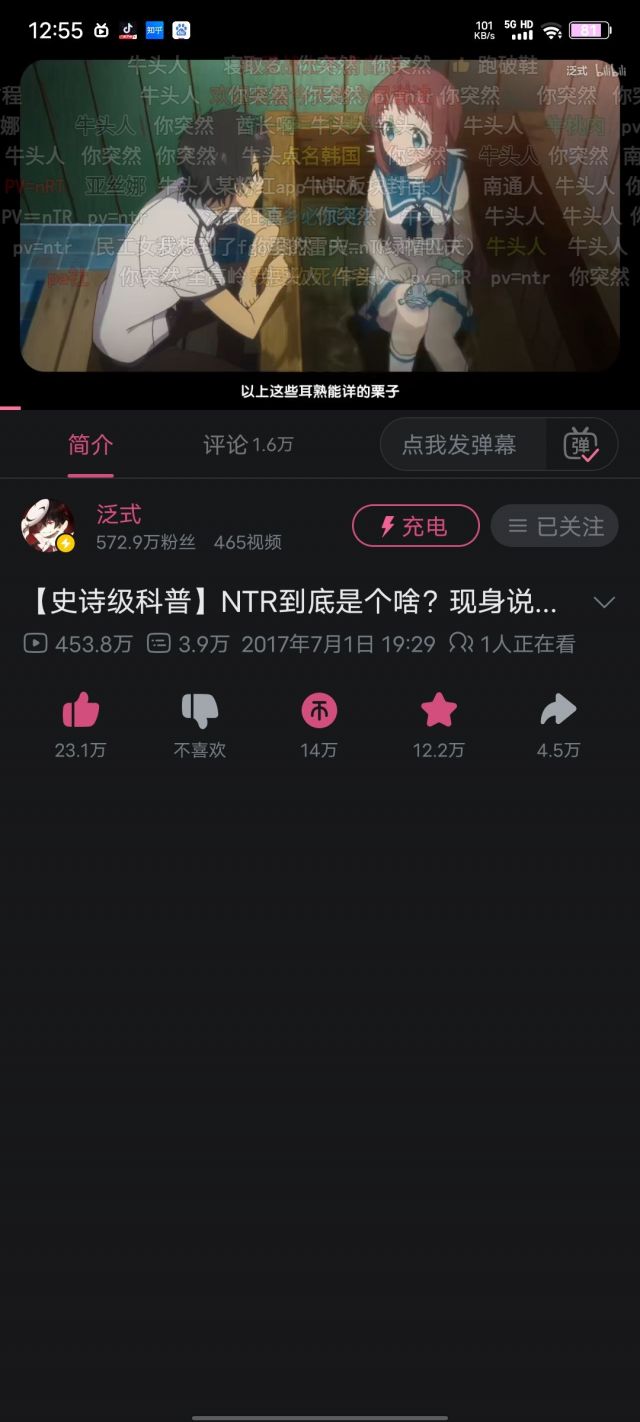Add this video to favorites
Viewport: 640px width, 1422px height.
coord(438,712)
